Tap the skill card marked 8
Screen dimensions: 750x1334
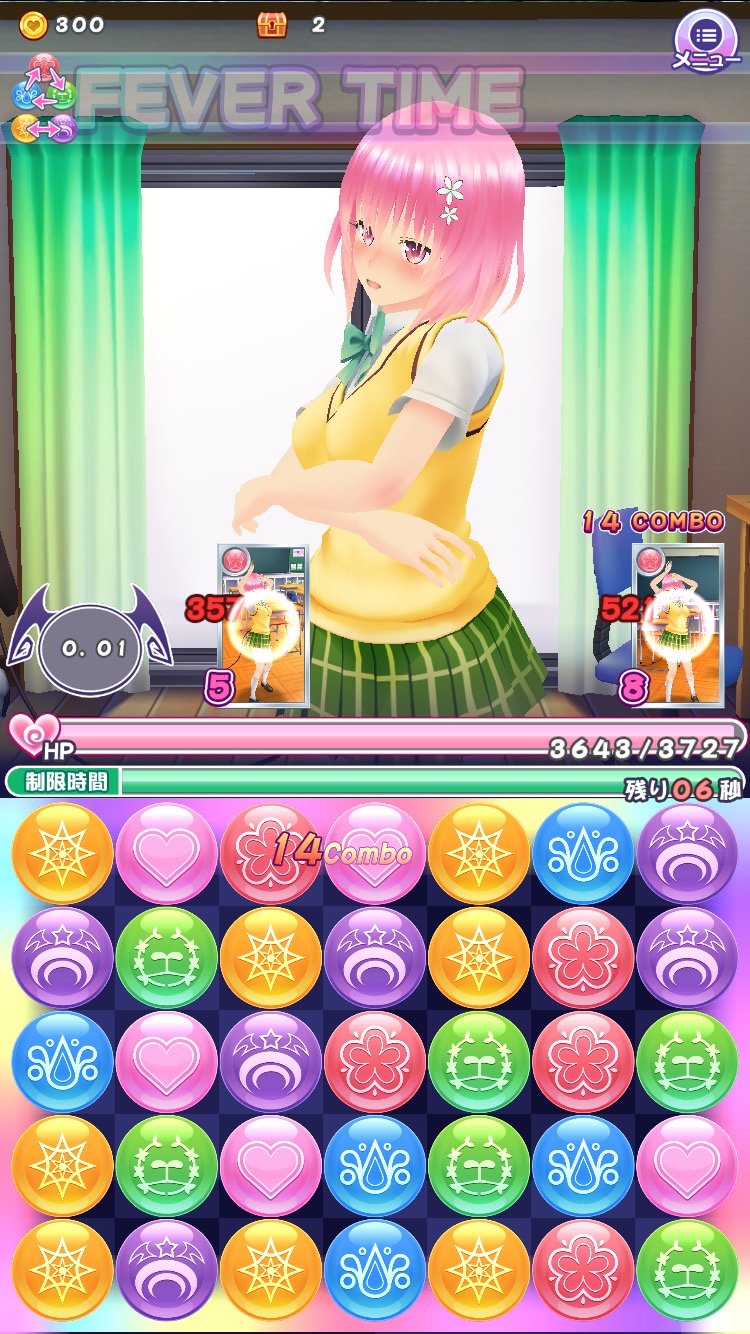[678, 626]
